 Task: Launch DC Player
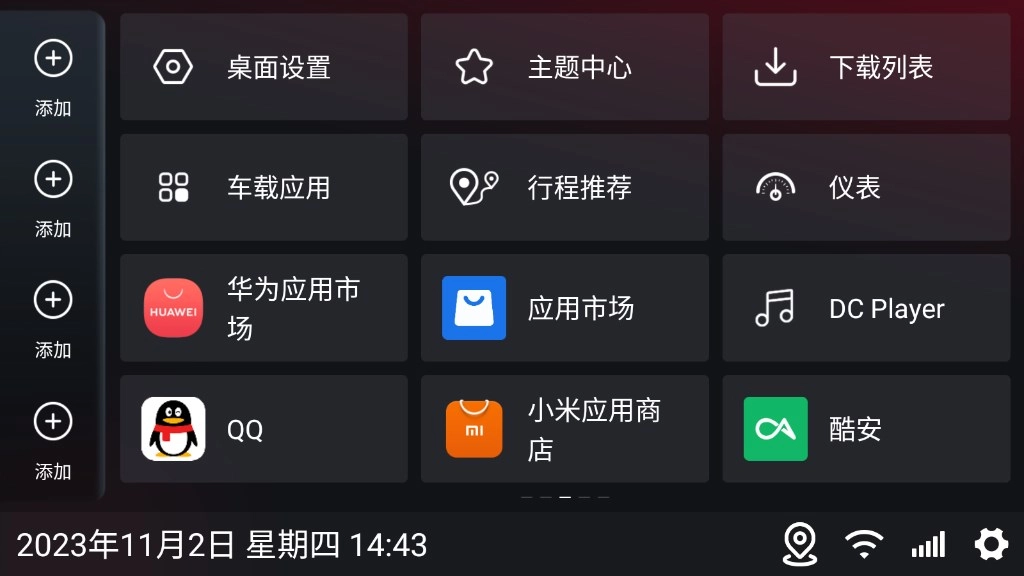[866, 308]
